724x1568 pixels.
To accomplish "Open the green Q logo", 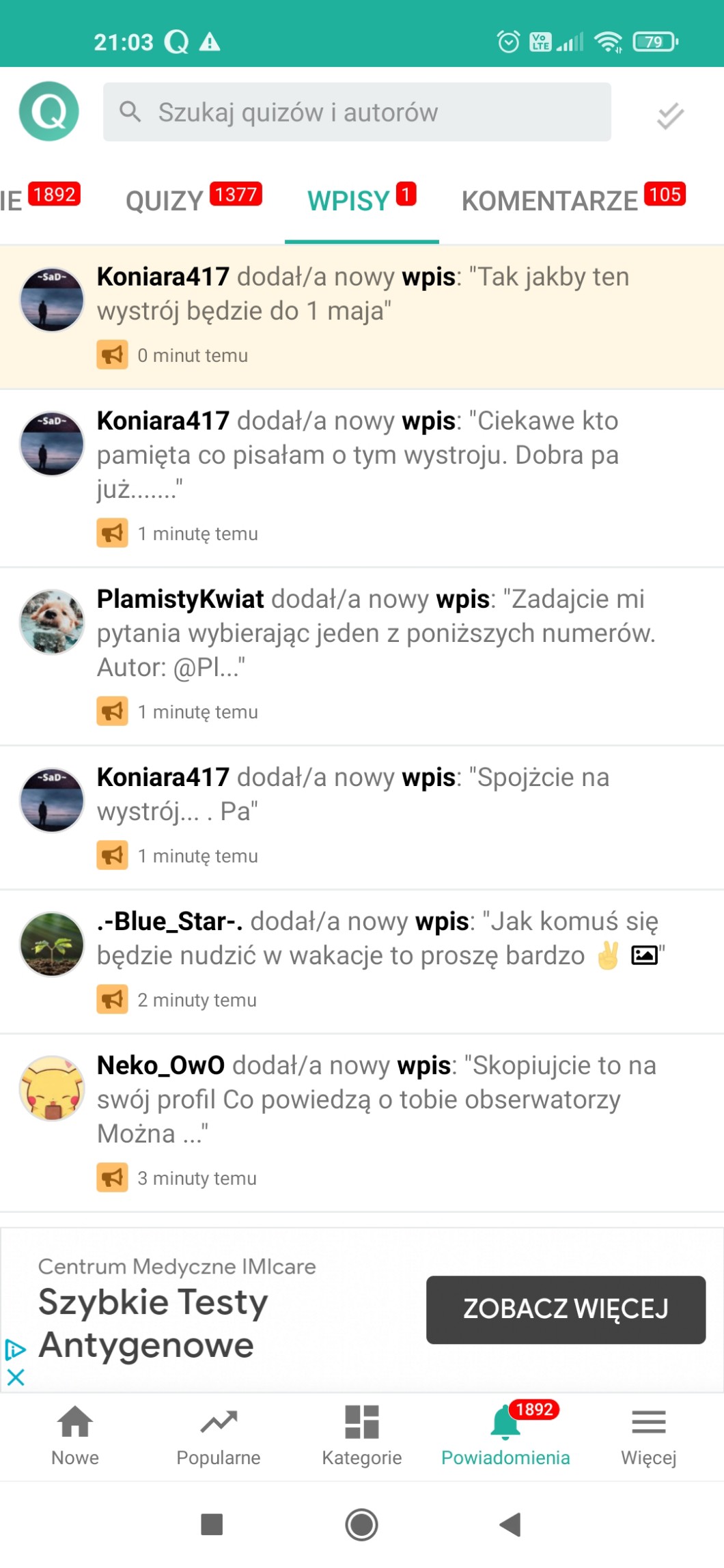I will 49,111.
